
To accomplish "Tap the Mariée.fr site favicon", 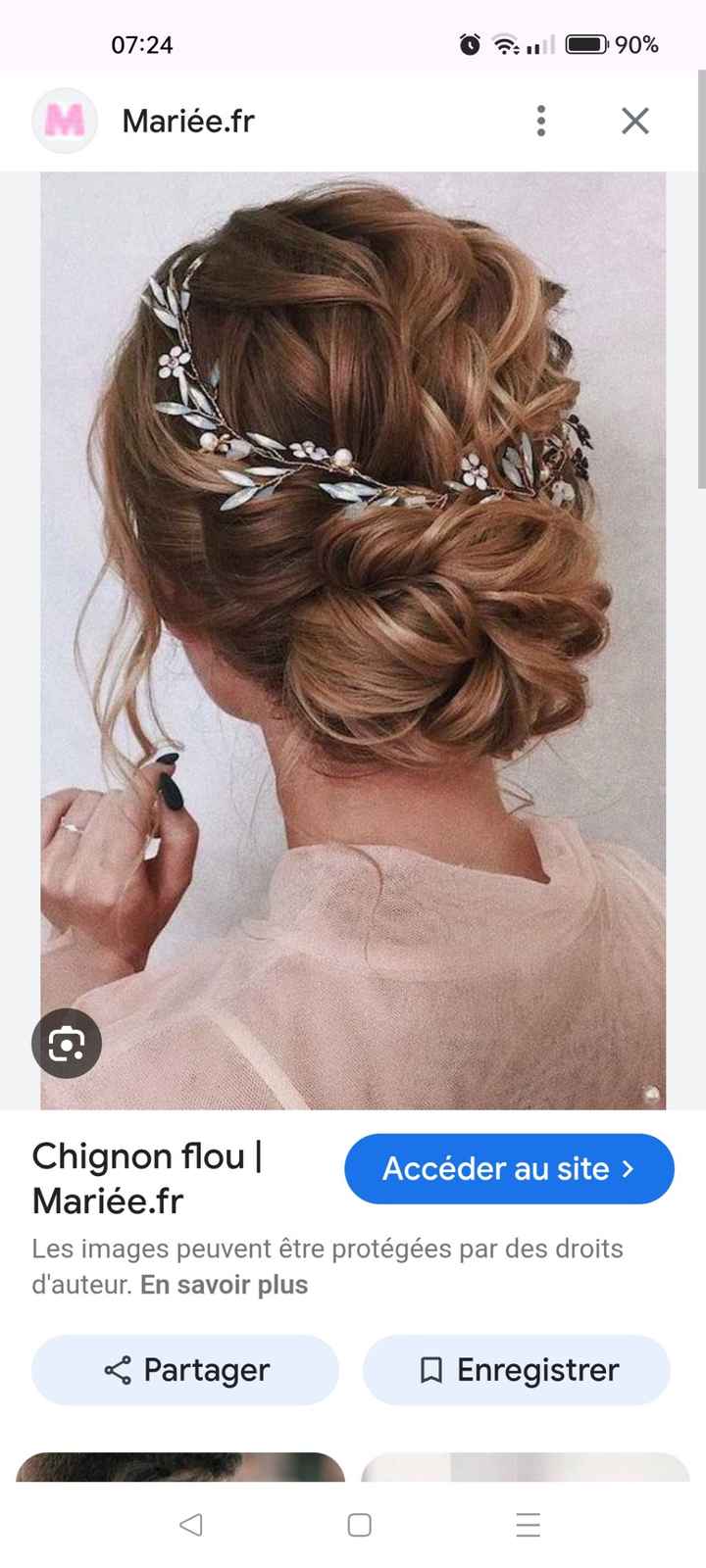I will (65, 121).
